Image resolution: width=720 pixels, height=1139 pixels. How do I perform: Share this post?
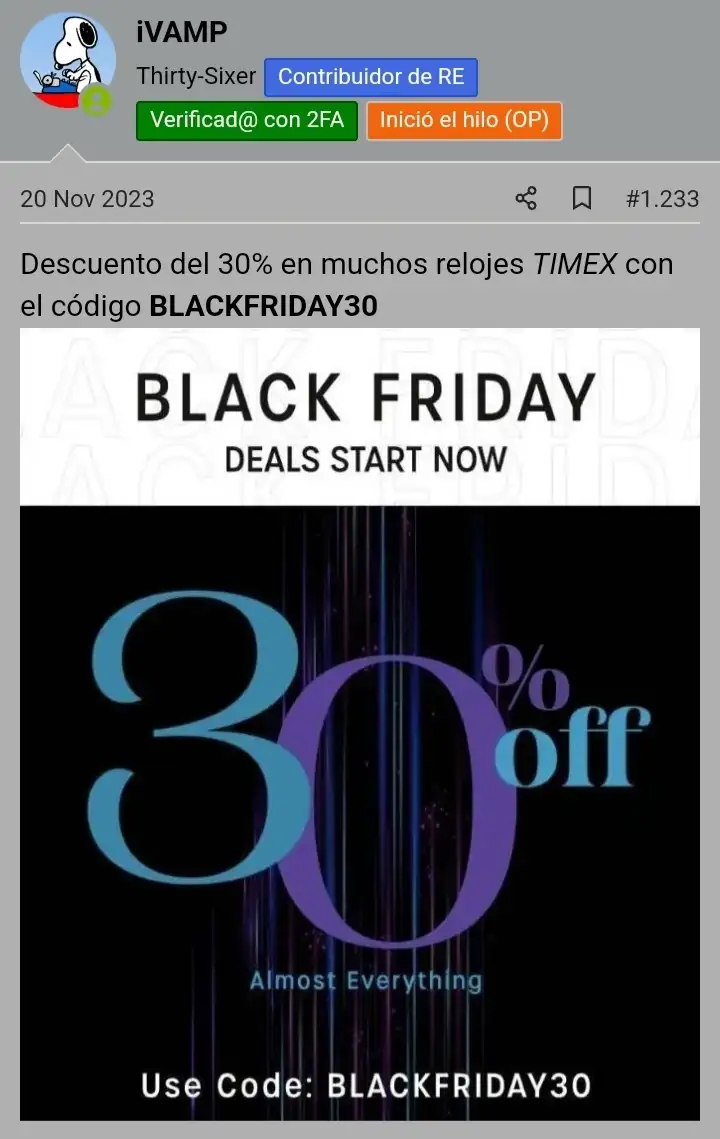[x=526, y=198]
